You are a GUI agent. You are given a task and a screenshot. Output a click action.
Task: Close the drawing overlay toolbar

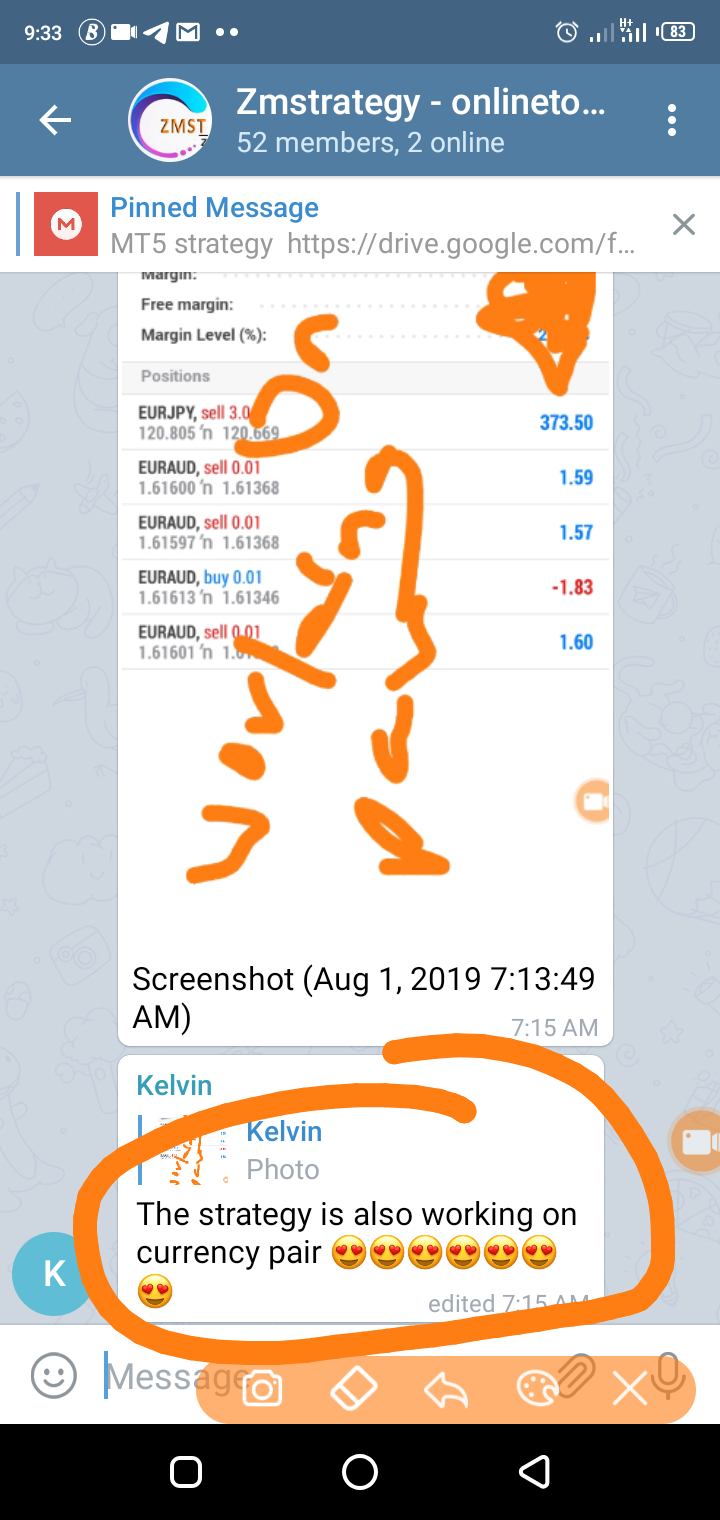click(629, 1389)
